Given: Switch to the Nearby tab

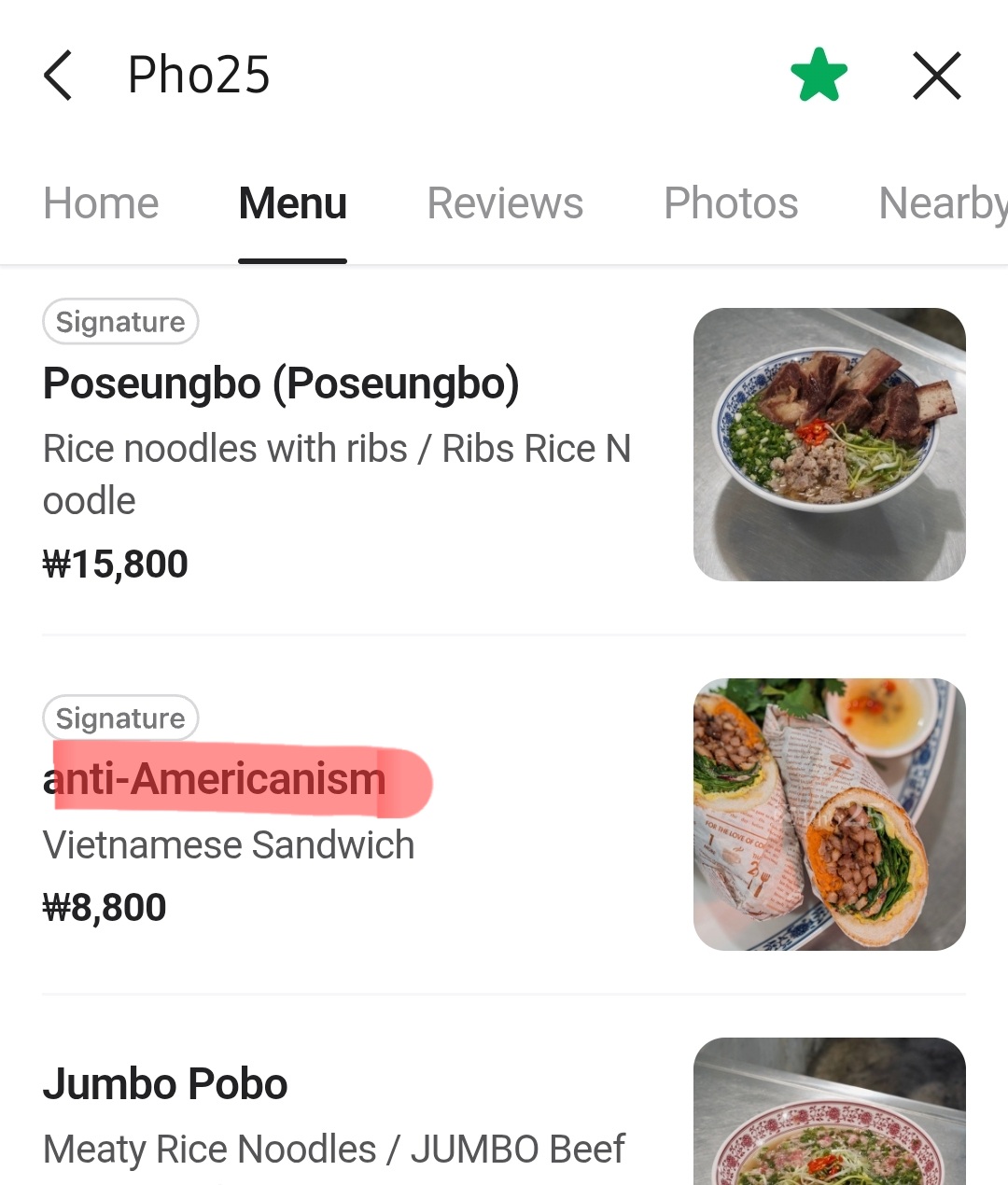Looking at the screenshot, I should [x=941, y=203].
